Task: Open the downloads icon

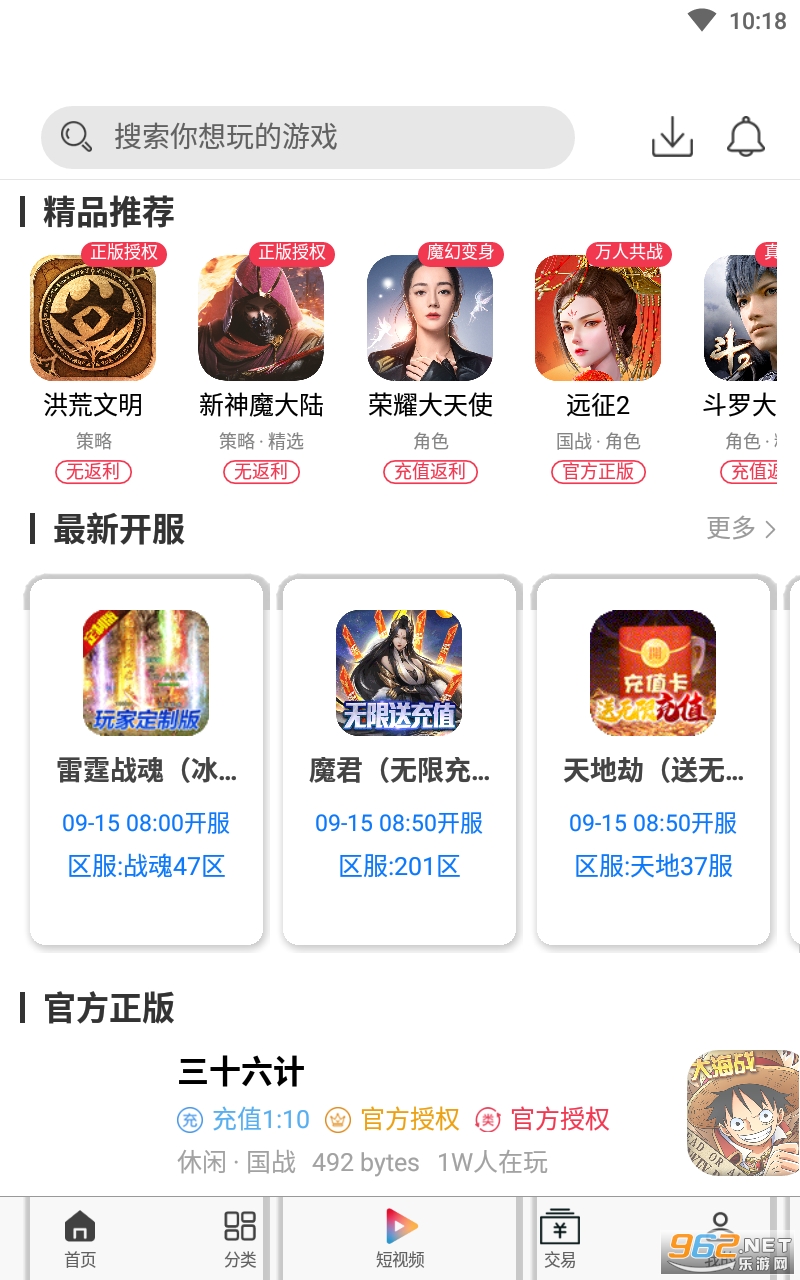Action: [x=672, y=137]
